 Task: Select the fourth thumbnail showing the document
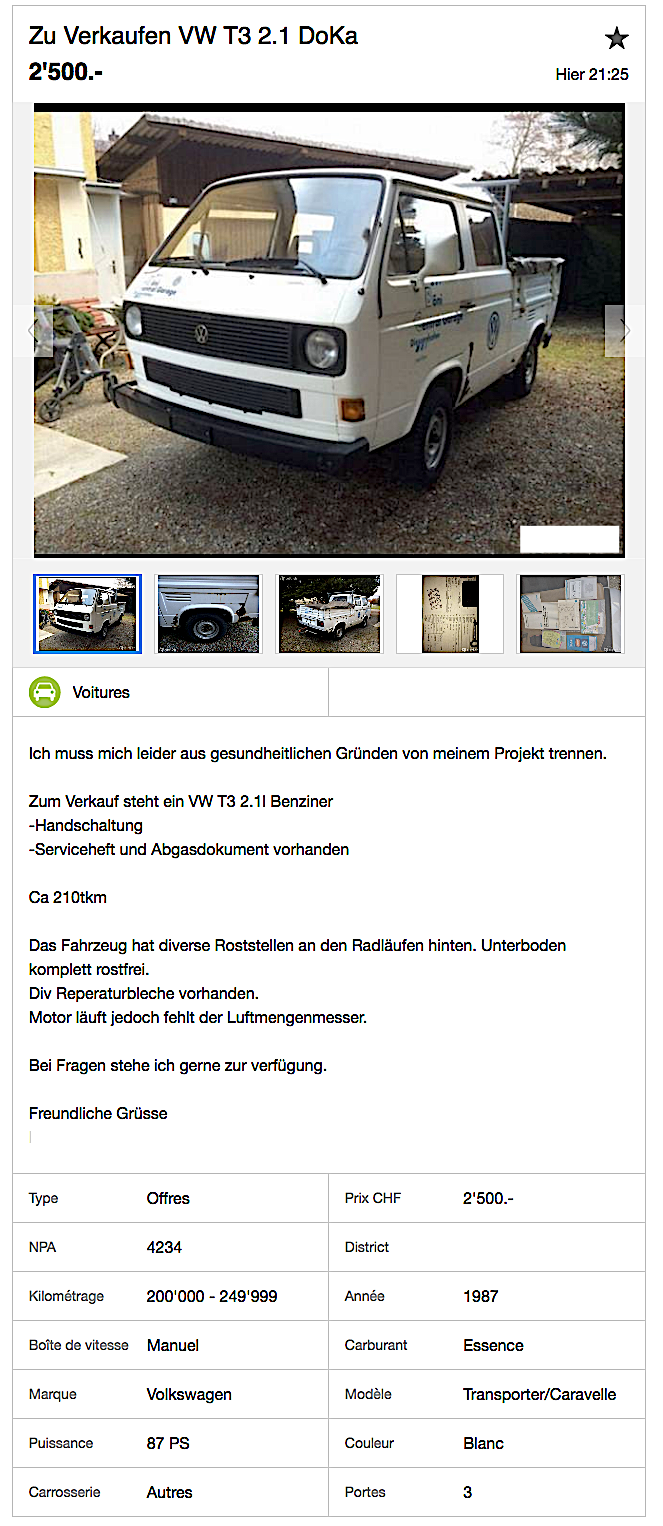(449, 613)
